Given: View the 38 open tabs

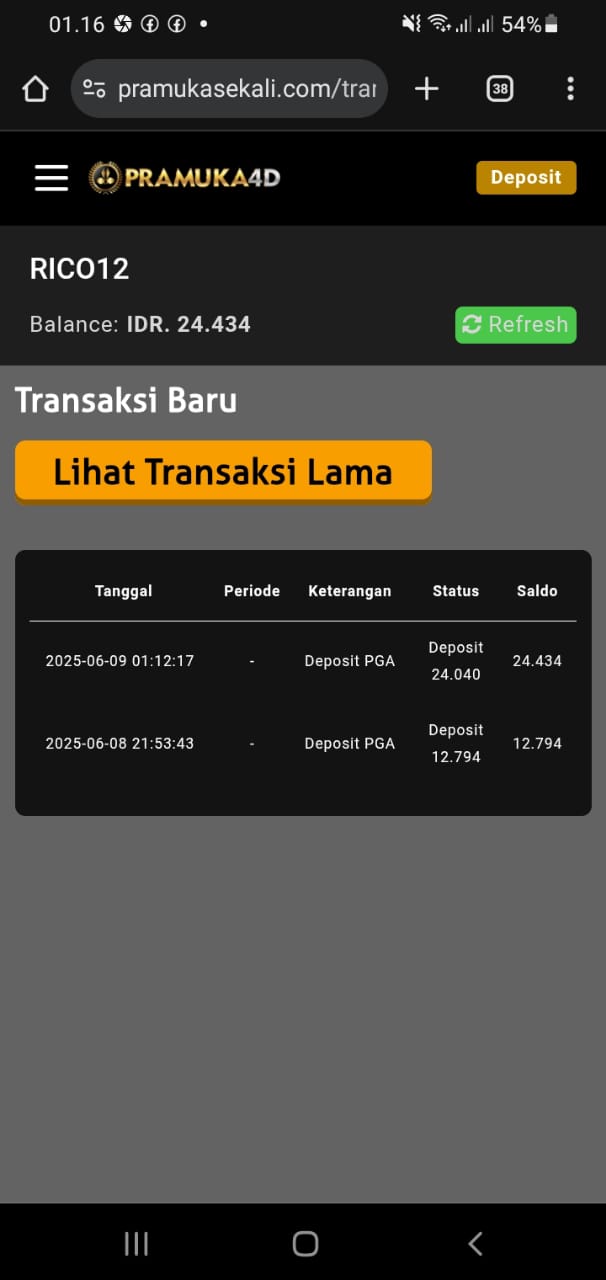Looking at the screenshot, I should 500,89.
